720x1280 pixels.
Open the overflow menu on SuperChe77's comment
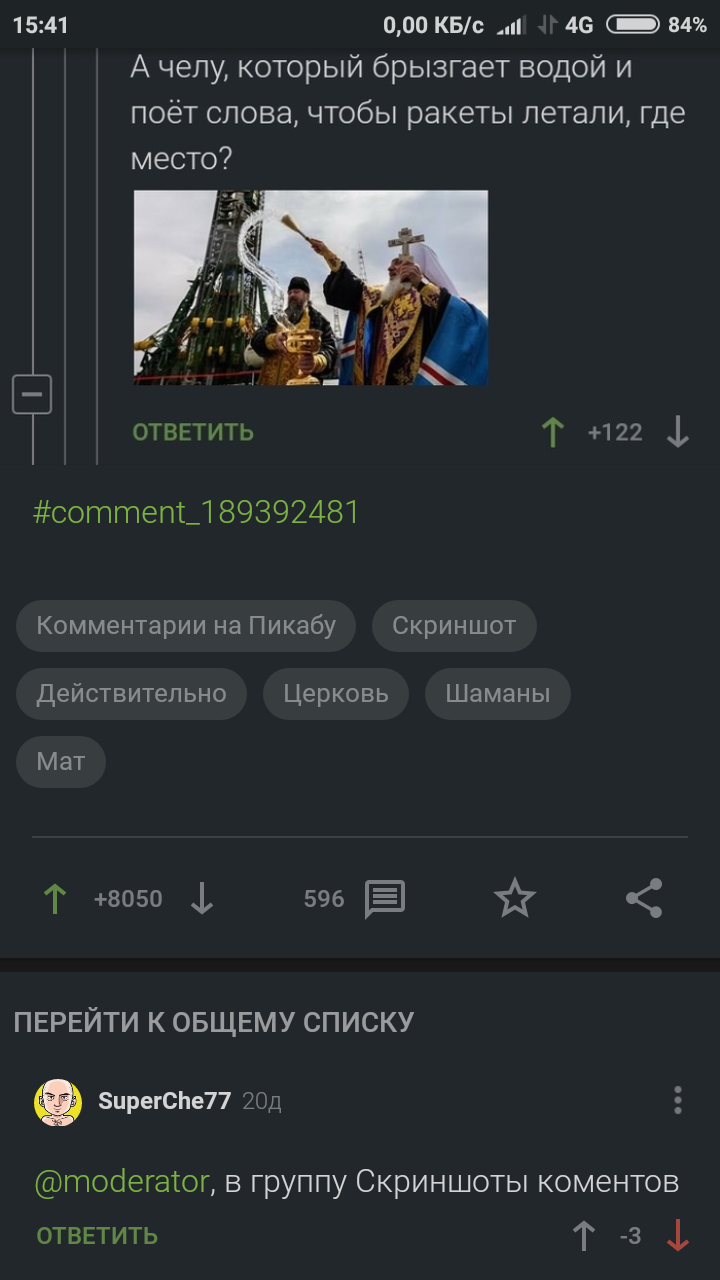pos(678,1101)
